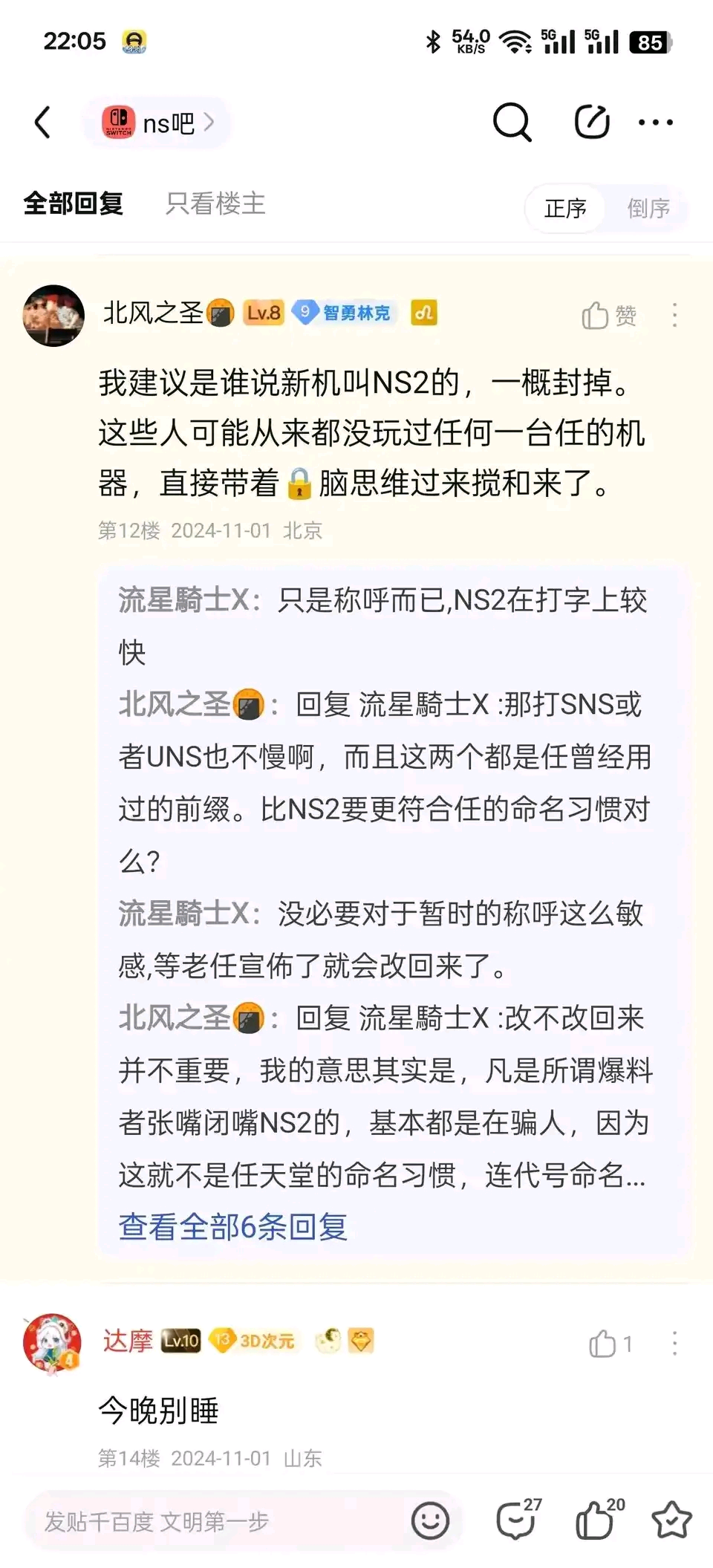Open 达摩's profile avatar
This screenshot has width=713, height=1568.
(x=52, y=1343)
